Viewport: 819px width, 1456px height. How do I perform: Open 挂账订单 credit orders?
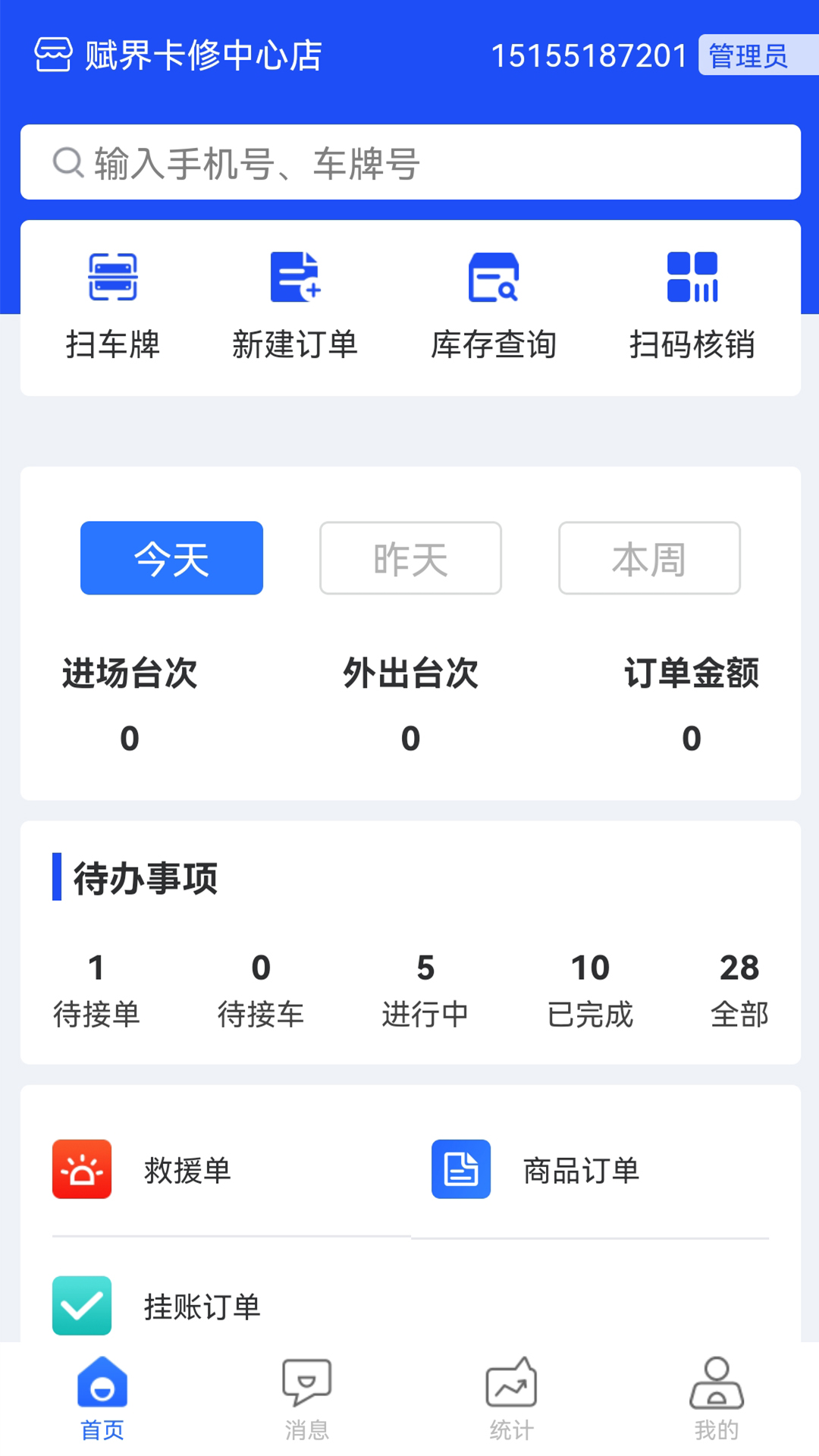click(82, 1306)
